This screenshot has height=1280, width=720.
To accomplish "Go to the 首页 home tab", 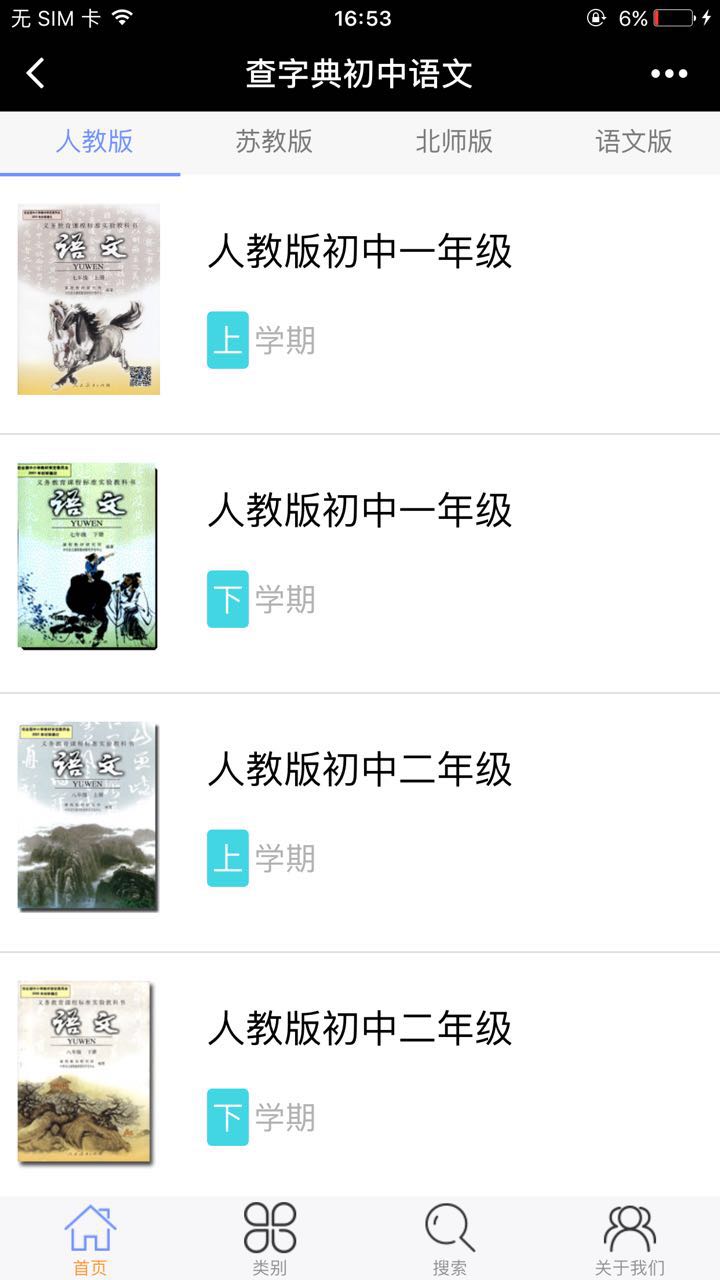I will point(90,1240).
